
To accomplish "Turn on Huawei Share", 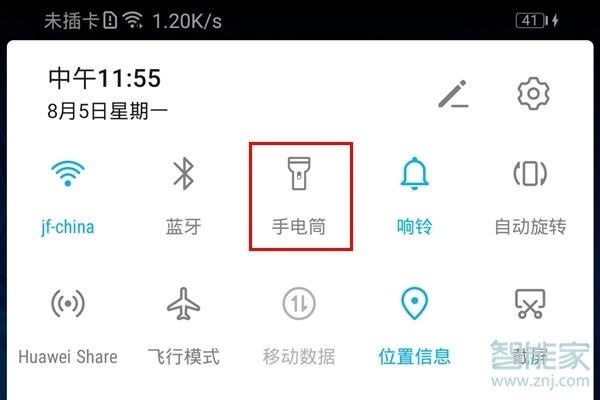I will [68, 304].
